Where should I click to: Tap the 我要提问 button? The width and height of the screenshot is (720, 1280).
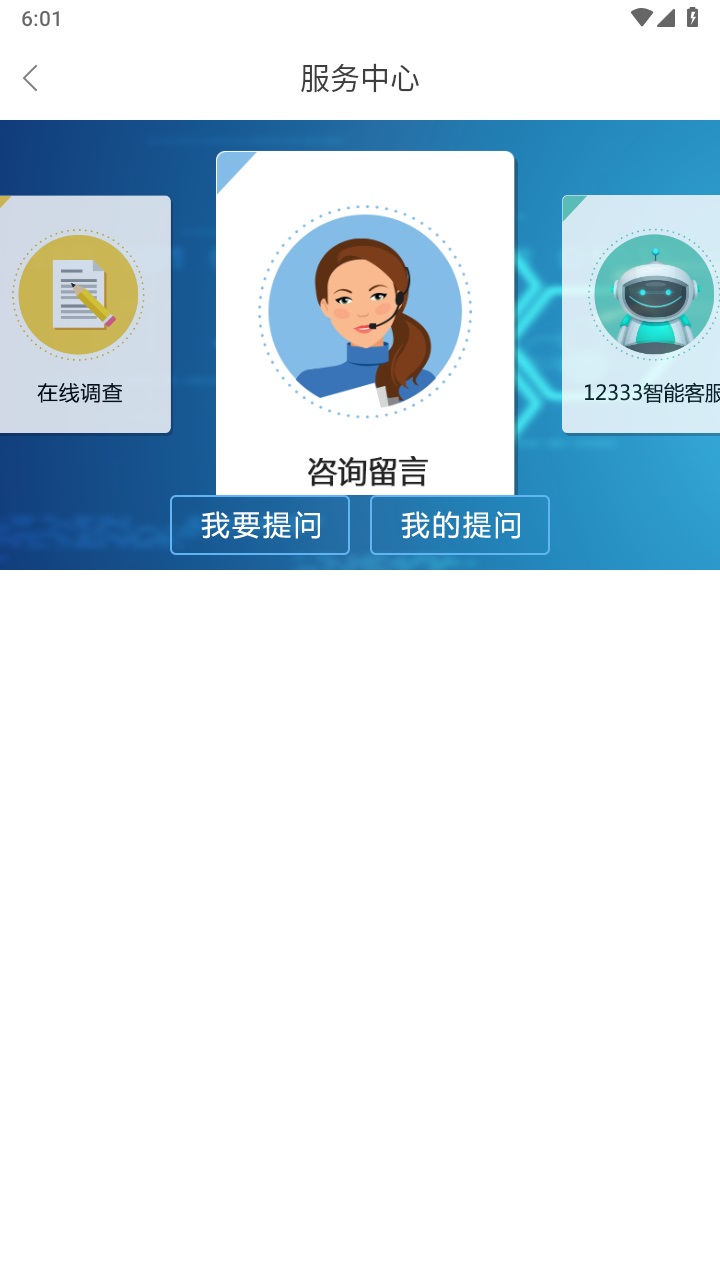[260, 525]
